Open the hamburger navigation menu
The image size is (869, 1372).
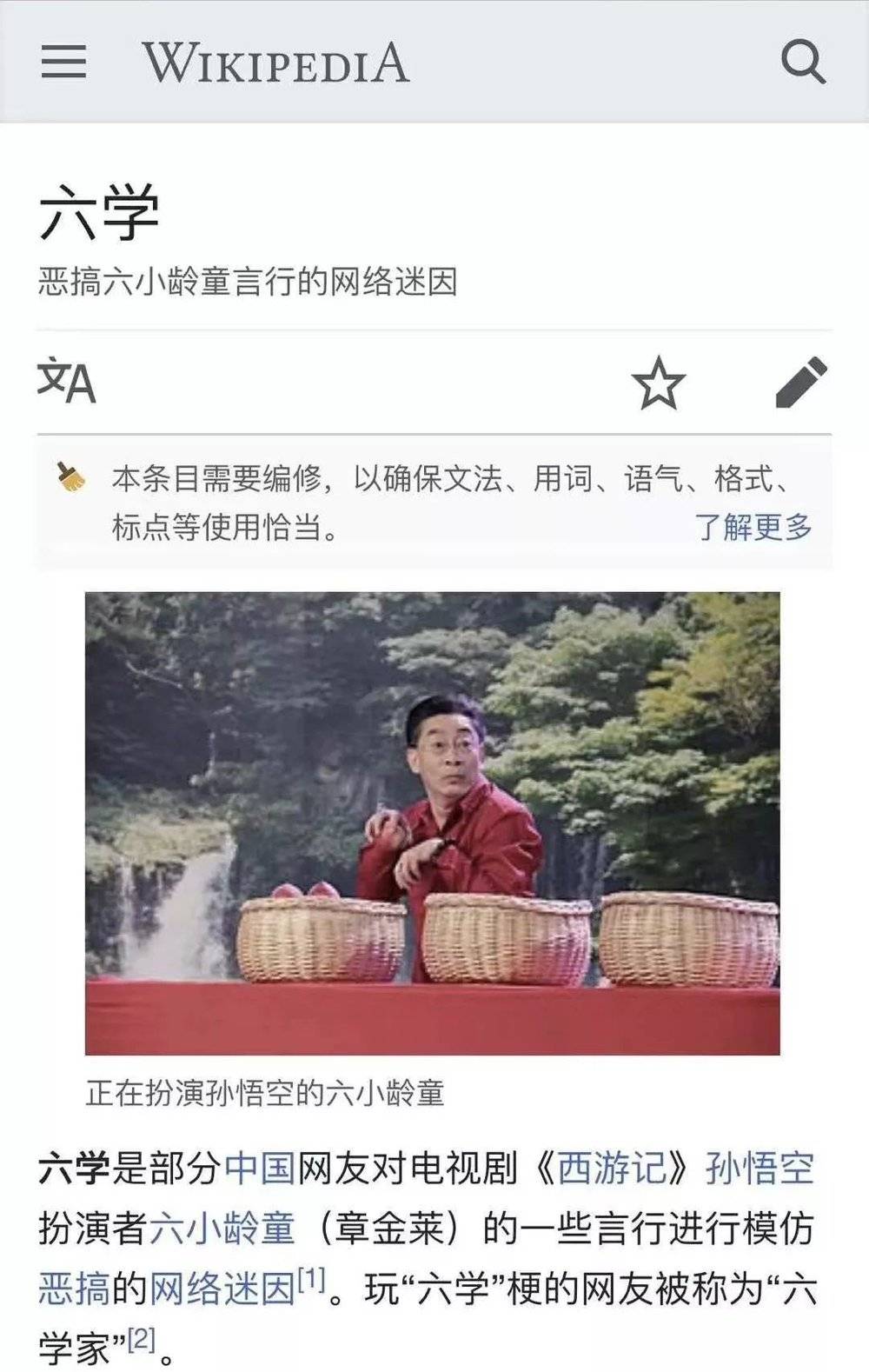click(x=63, y=62)
